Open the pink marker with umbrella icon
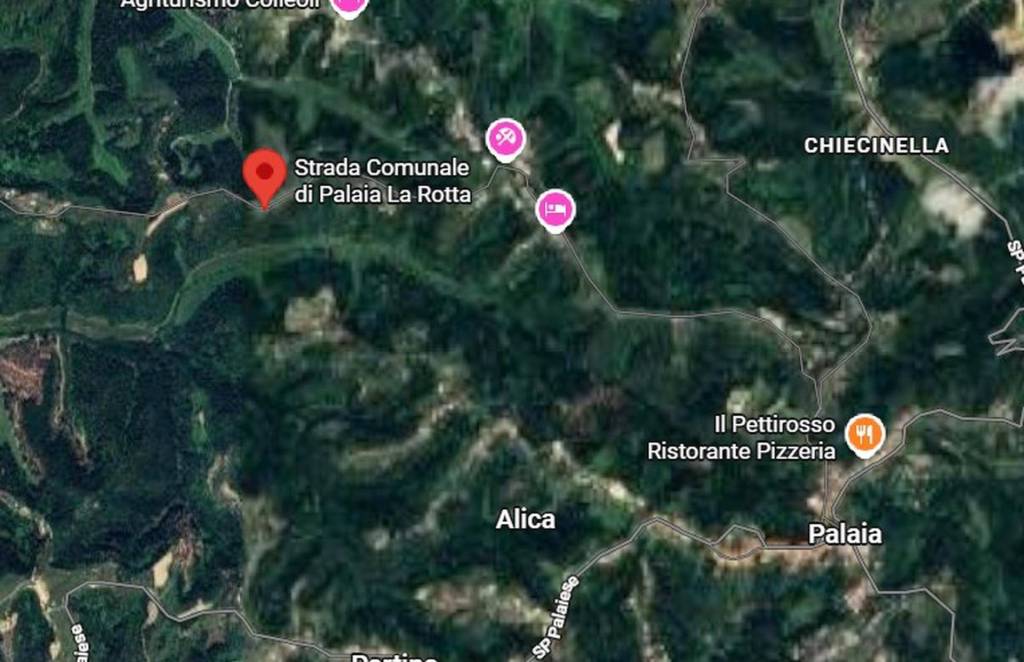This screenshot has height=662, width=1024. [506, 138]
